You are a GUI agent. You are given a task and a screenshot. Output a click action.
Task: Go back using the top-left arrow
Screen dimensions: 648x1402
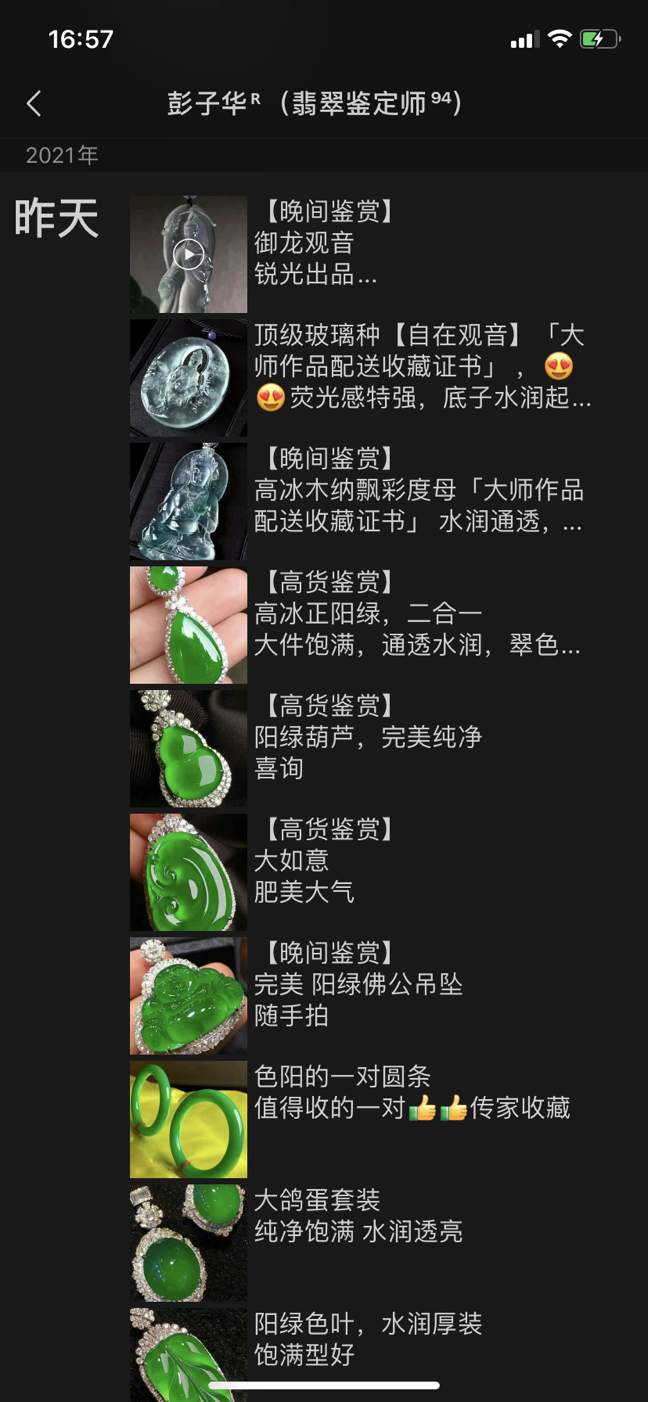point(34,103)
